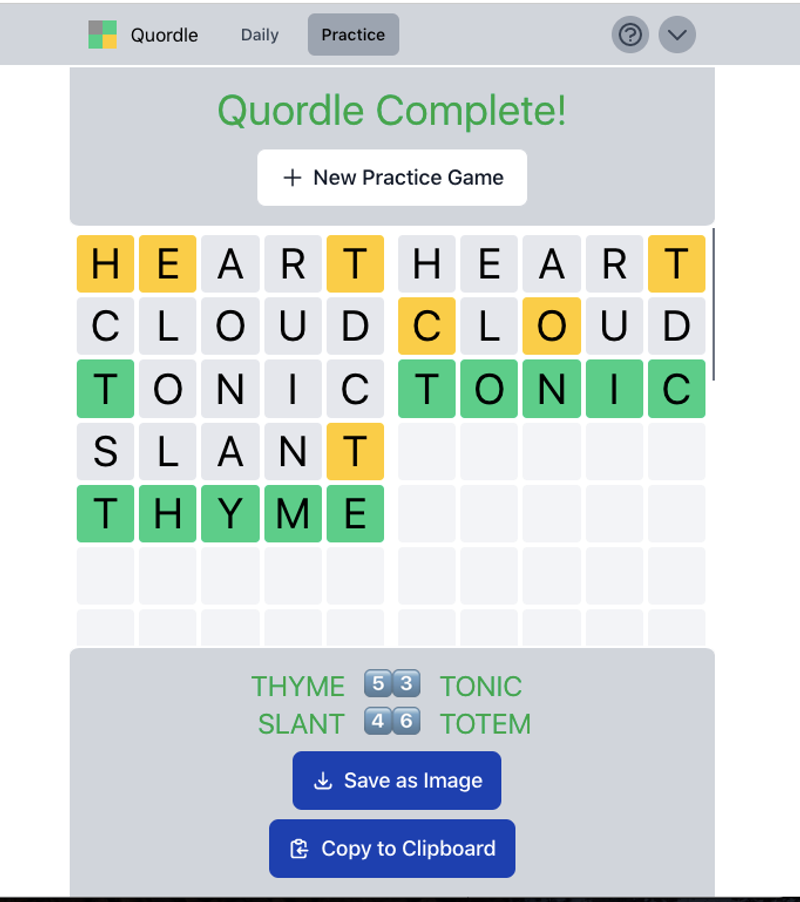Open the TOTEM answer word link
The width and height of the screenshot is (800, 902).
(x=485, y=724)
